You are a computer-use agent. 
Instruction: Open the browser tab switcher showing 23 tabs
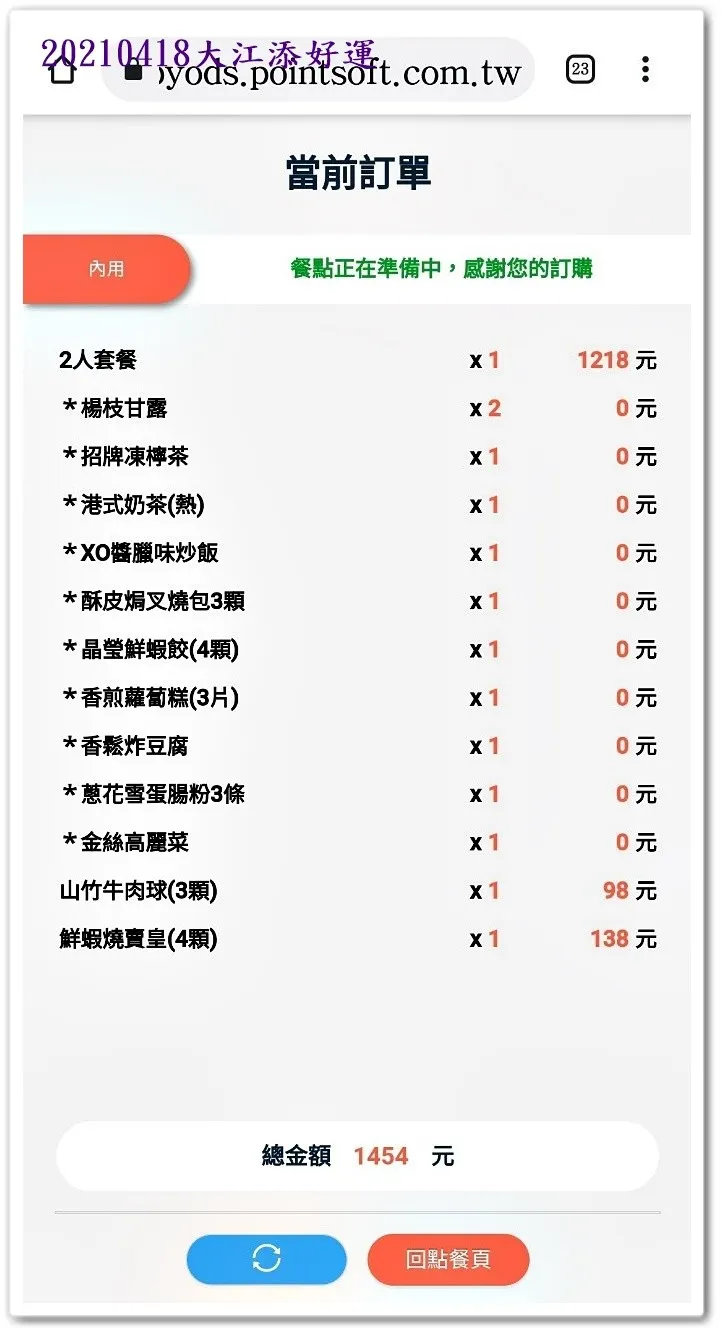[578, 68]
